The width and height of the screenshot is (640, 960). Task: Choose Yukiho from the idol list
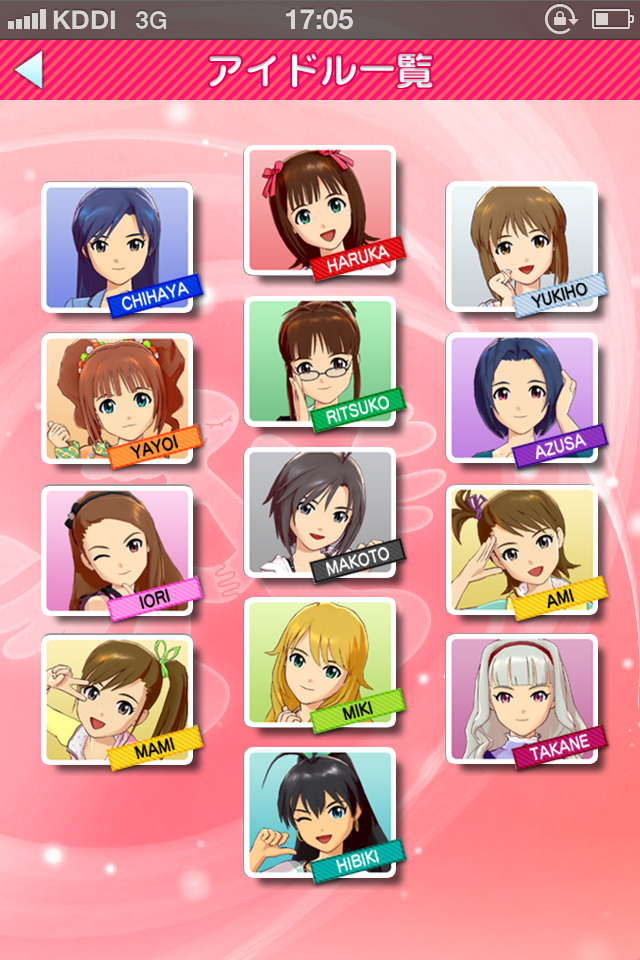(521, 247)
